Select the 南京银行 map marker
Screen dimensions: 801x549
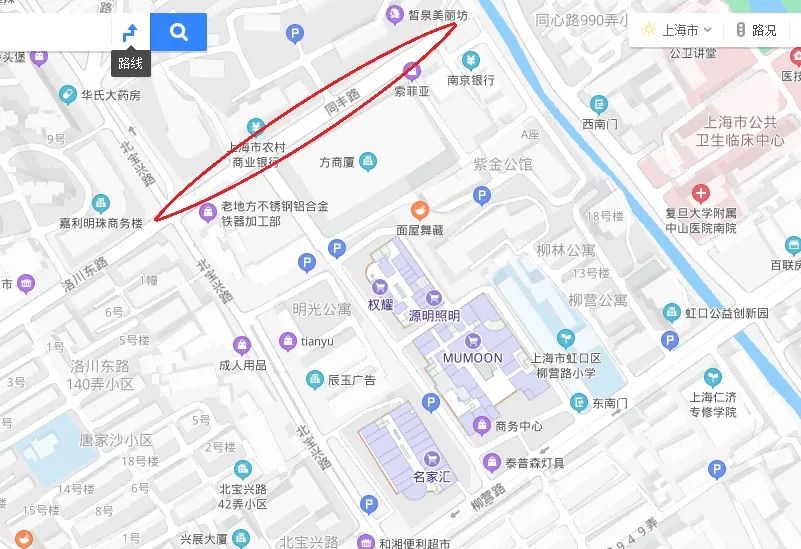point(470,60)
